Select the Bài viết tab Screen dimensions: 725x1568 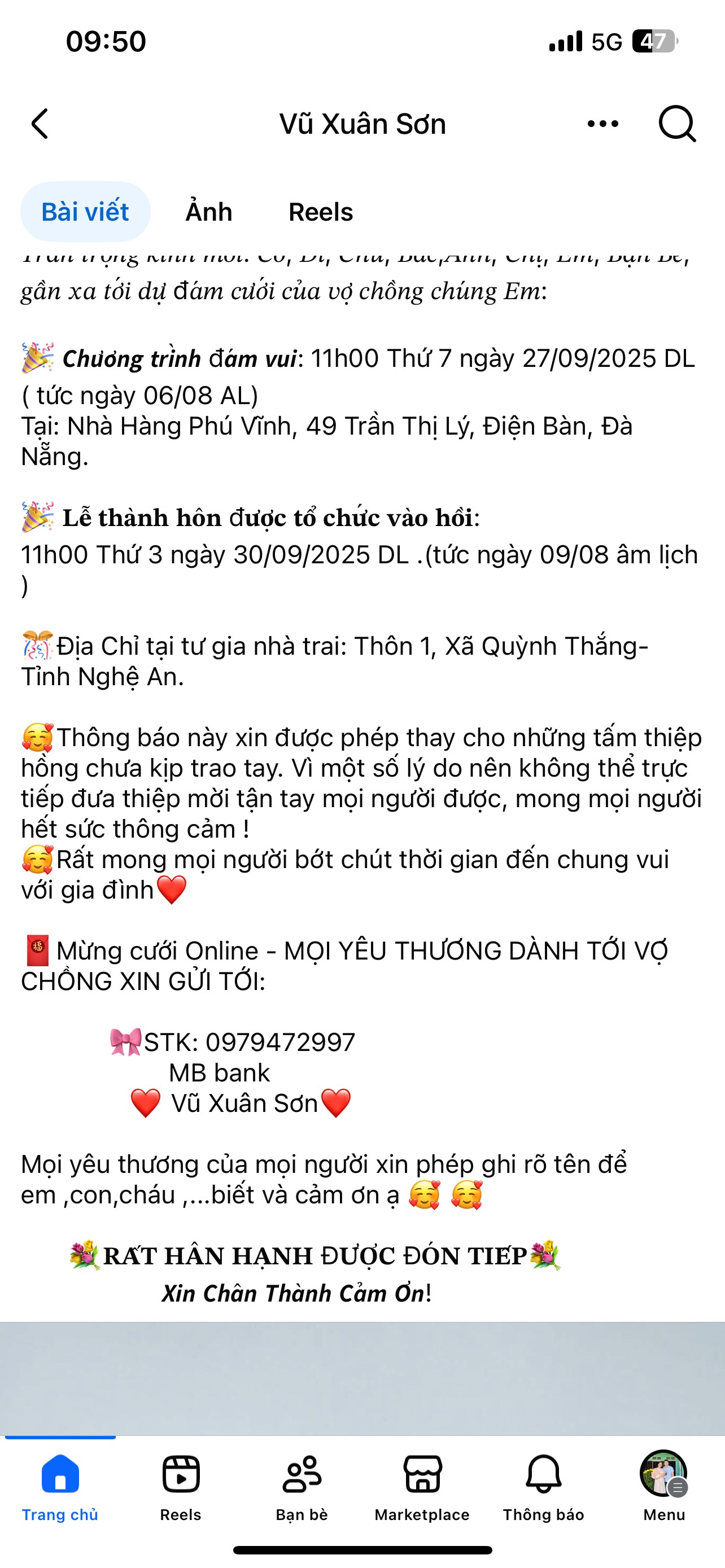click(85, 212)
